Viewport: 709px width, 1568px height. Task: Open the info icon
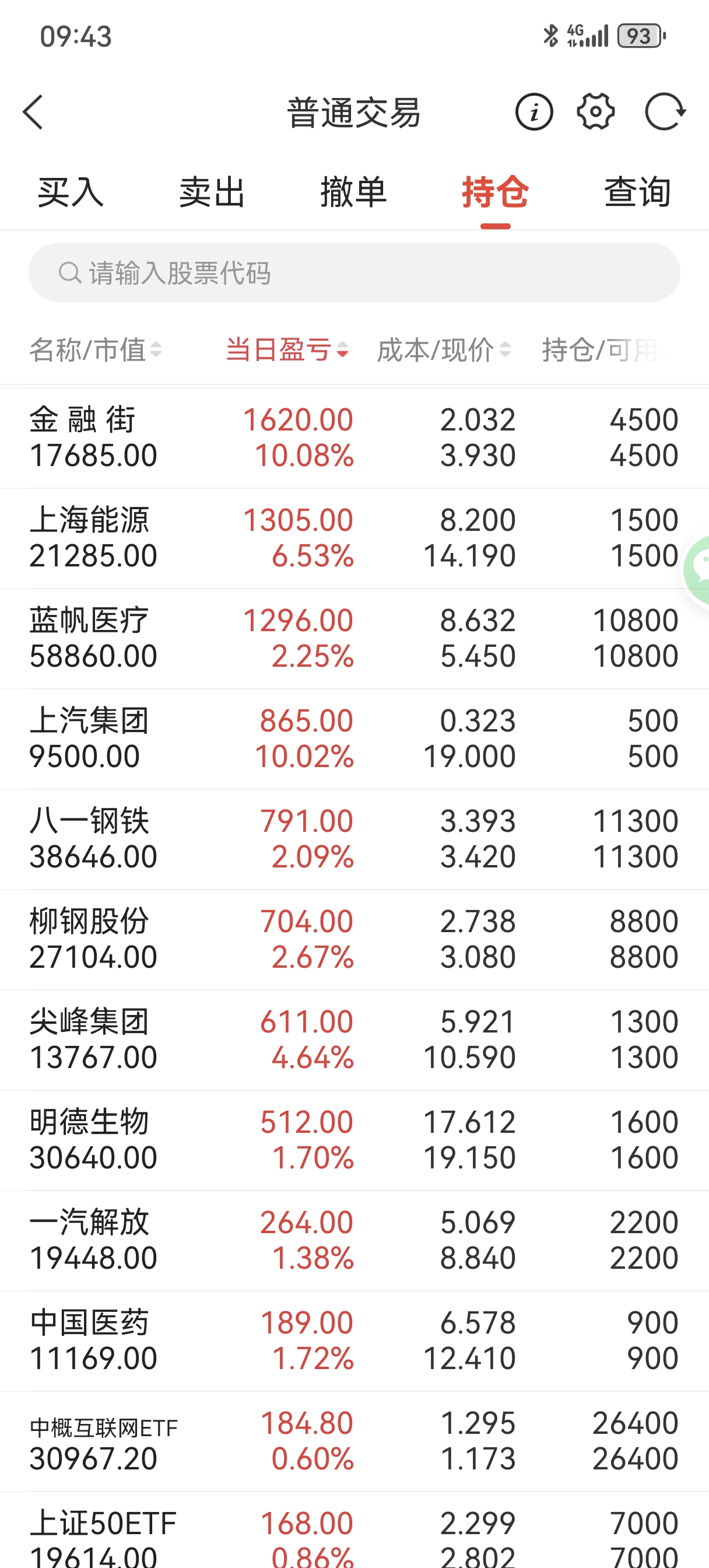coord(533,113)
